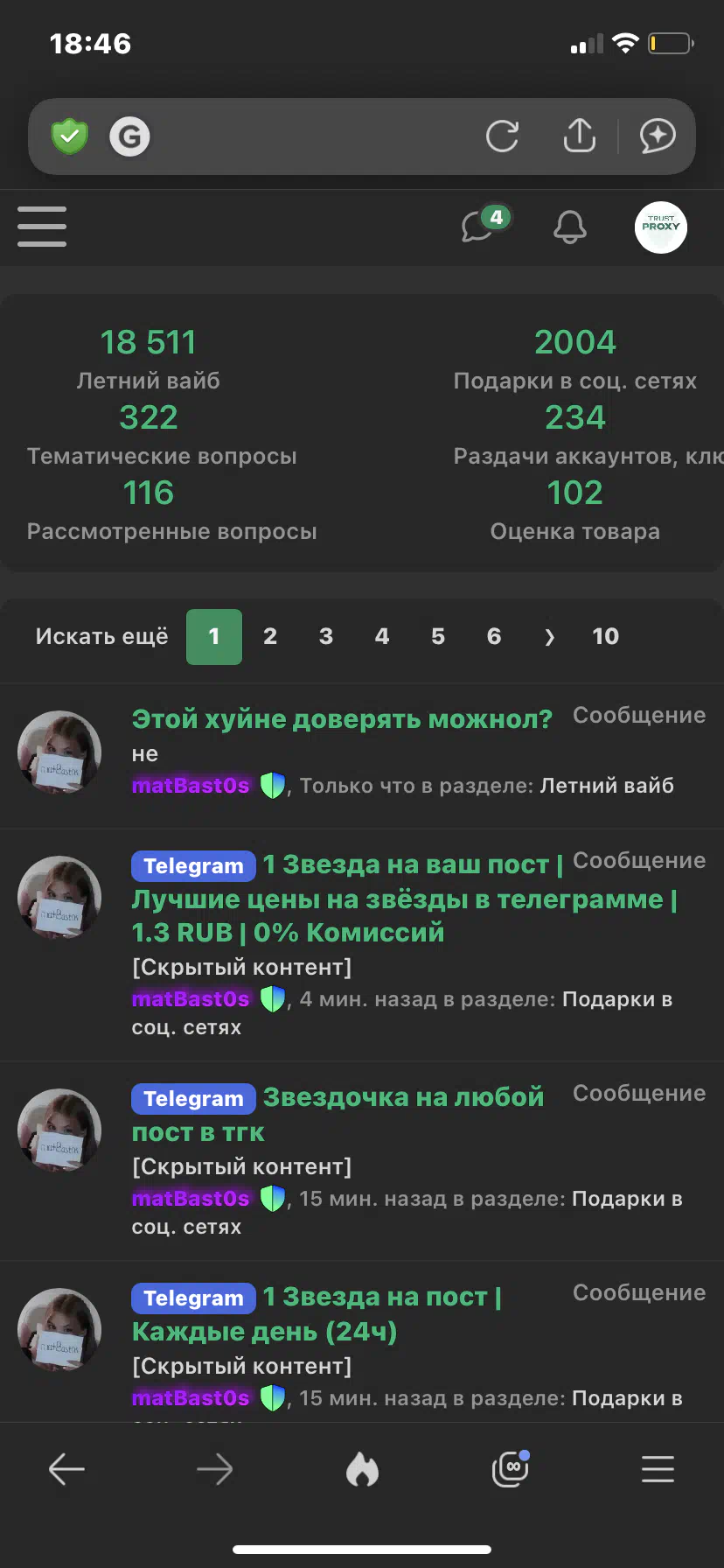Viewport: 724px width, 1568px height.
Task: Go to page 2 of results
Action: click(270, 636)
